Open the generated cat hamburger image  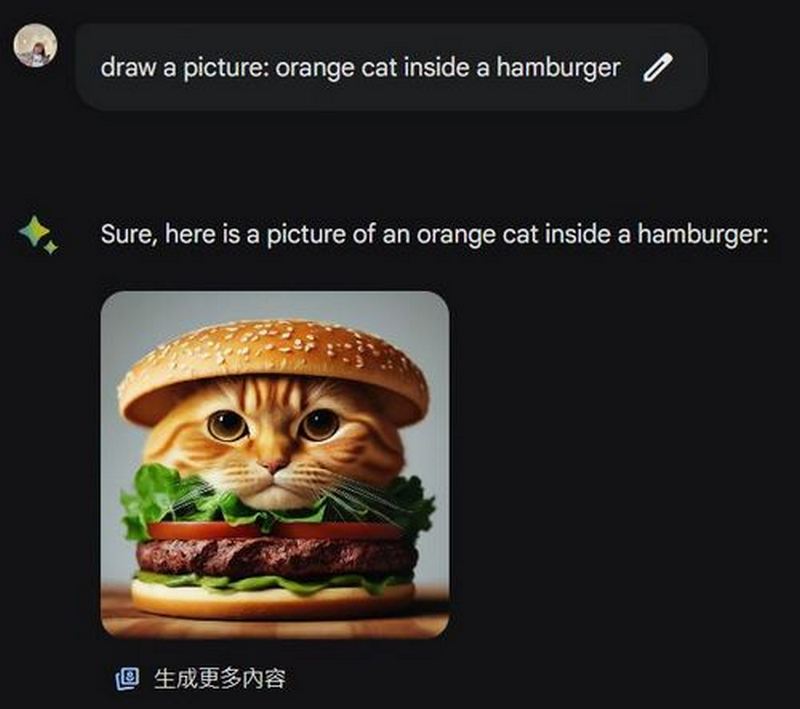point(275,464)
